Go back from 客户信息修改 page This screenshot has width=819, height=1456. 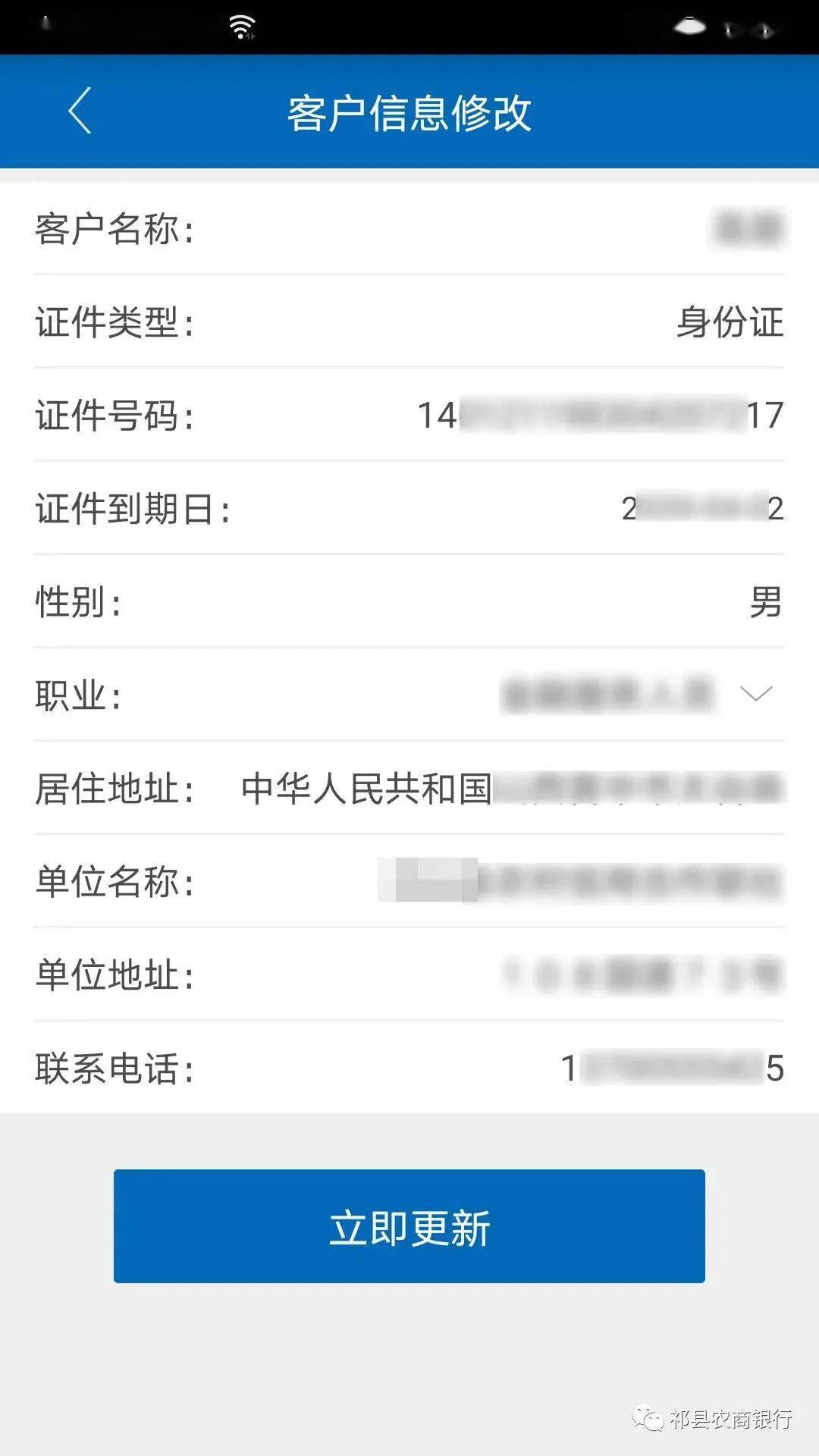[x=80, y=111]
